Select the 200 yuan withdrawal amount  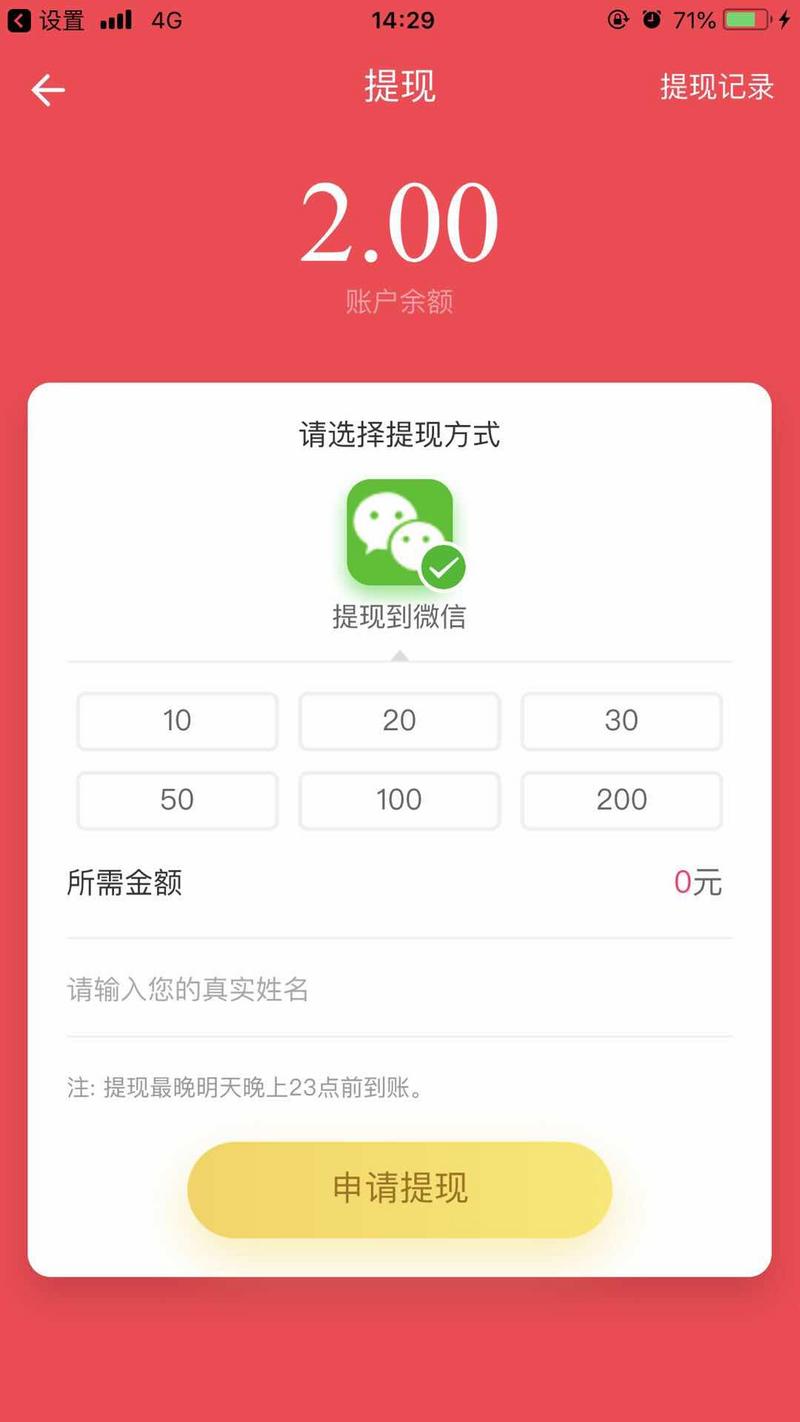click(621, 800)
